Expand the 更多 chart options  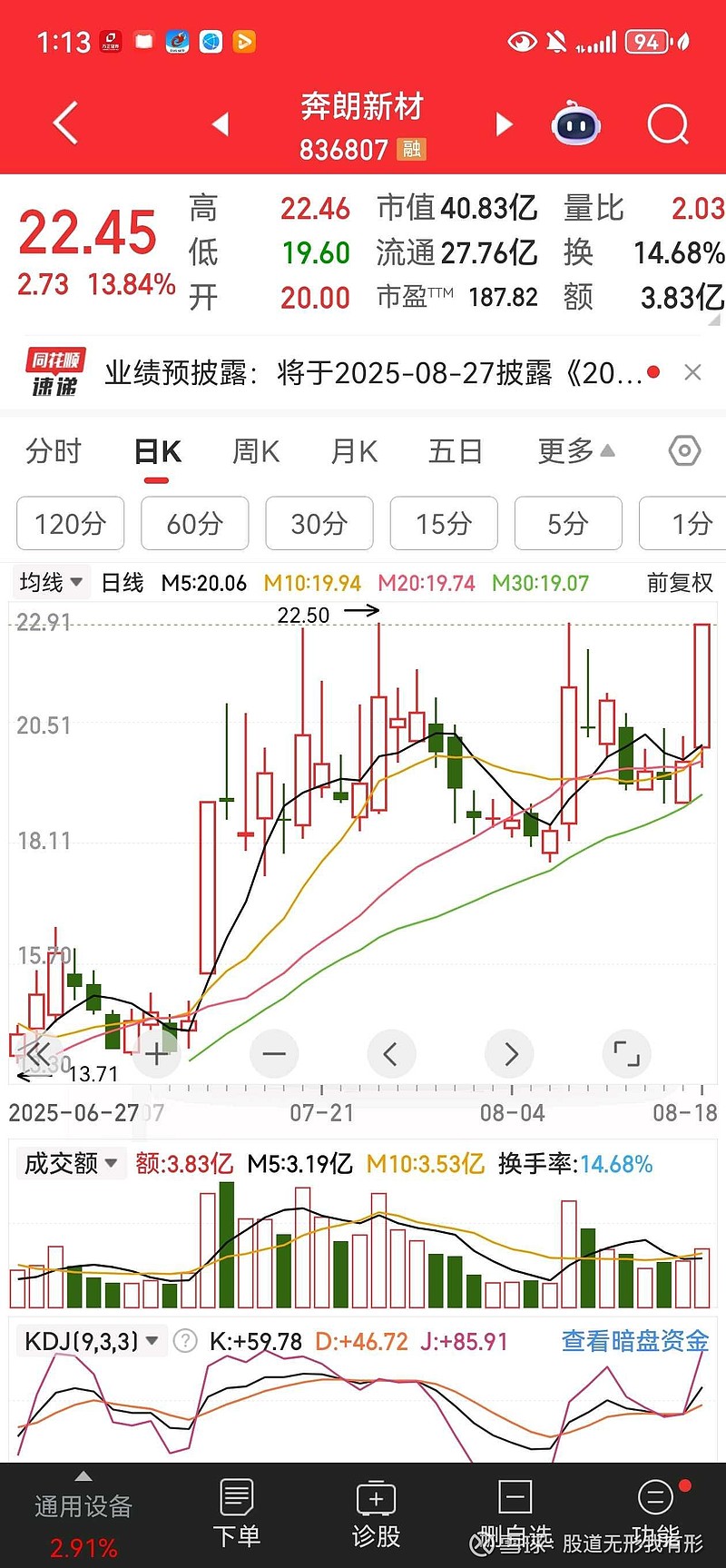point(576,451)
